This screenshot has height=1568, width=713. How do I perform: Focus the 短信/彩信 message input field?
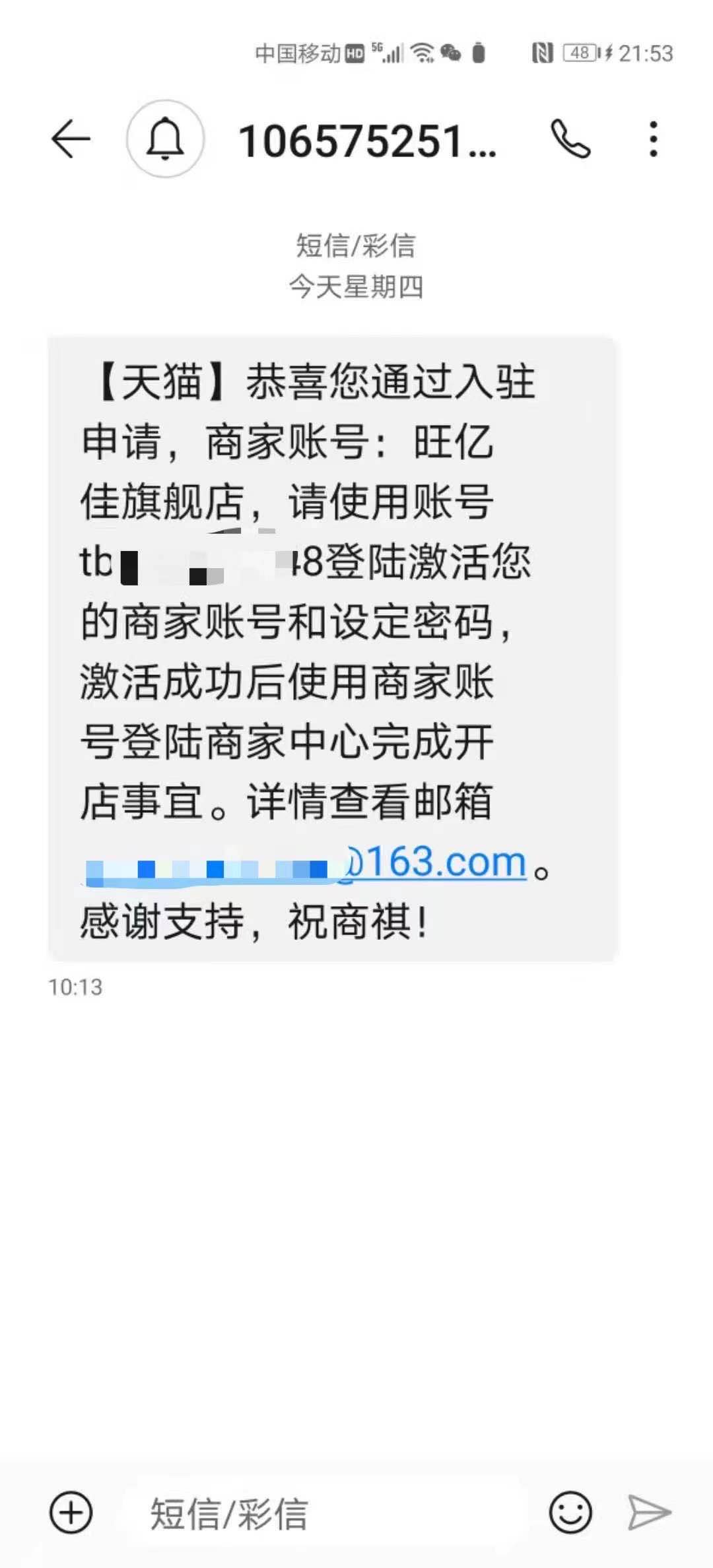(327, 1513)
